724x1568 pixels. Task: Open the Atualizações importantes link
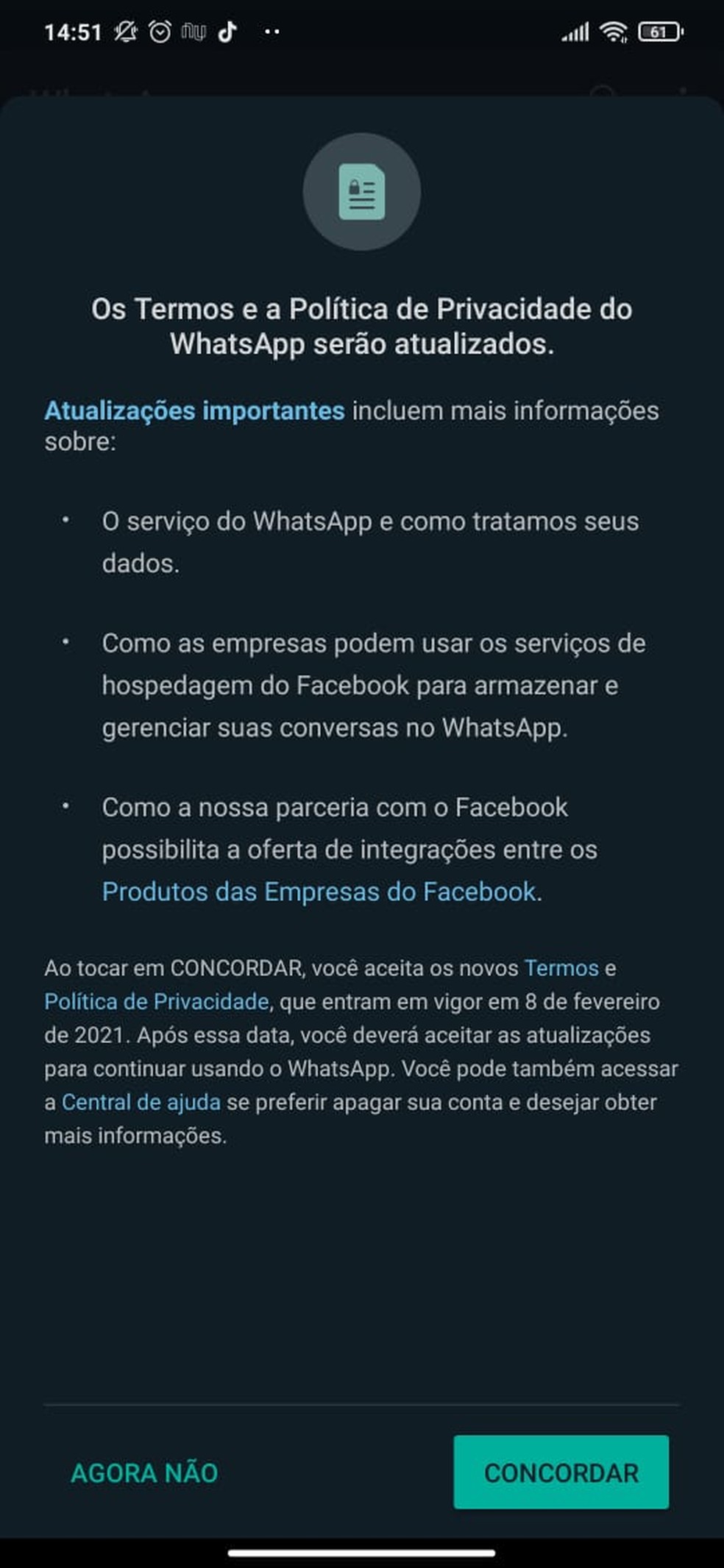[x=194, y=410]
